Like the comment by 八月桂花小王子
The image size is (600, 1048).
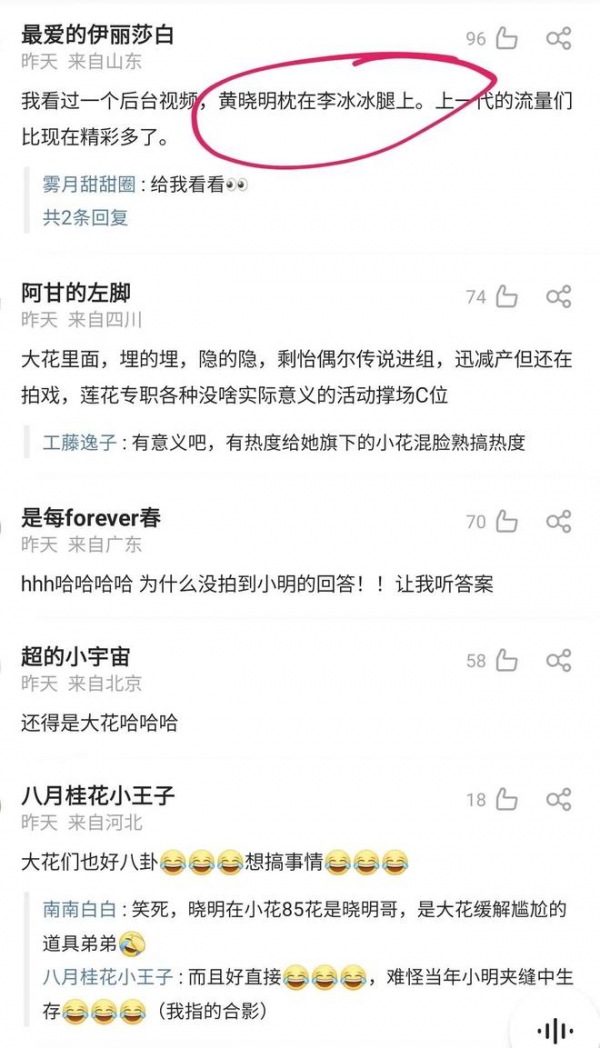(507, 799)
